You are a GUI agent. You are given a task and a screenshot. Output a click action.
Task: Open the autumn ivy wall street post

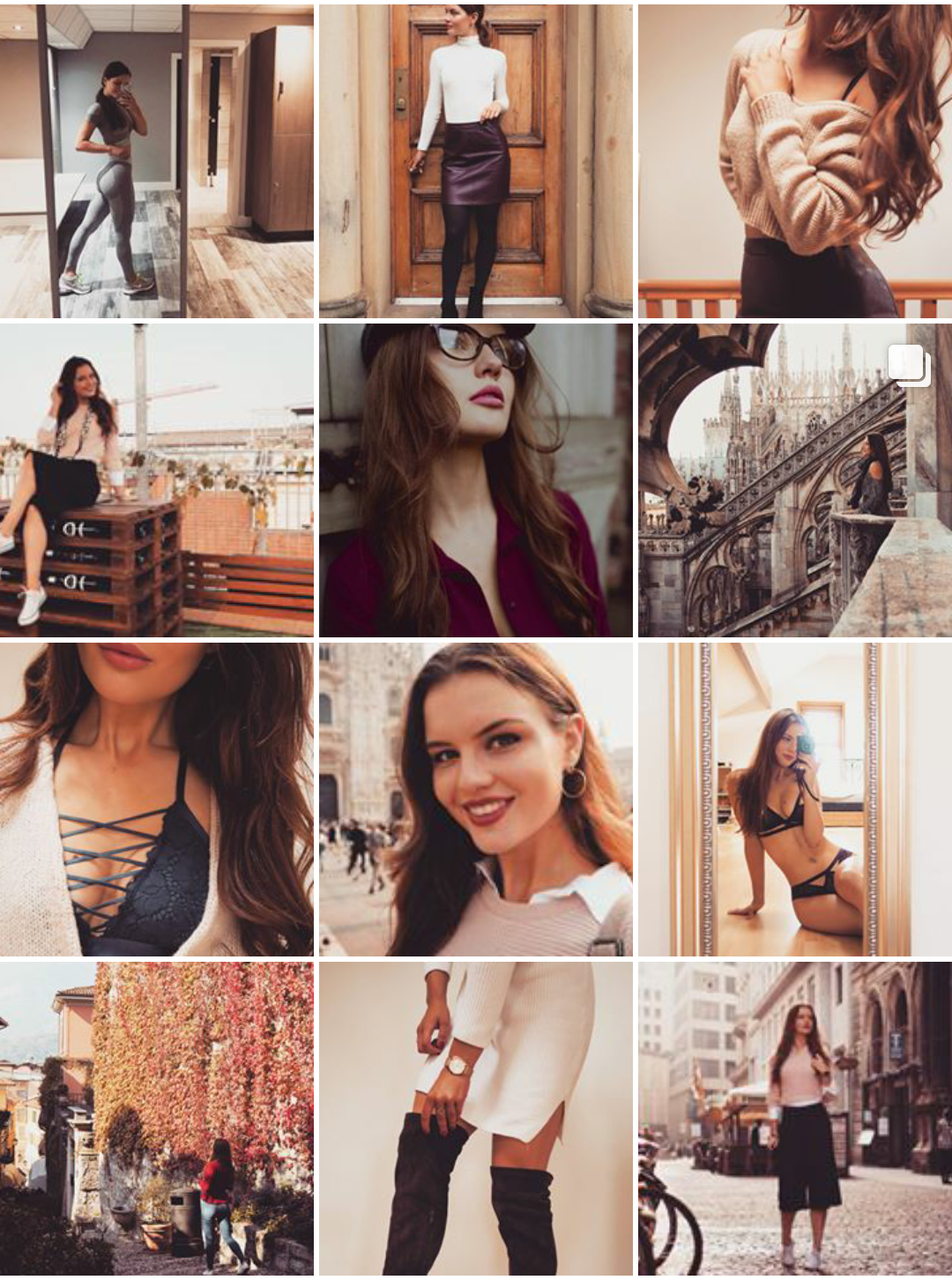coord(157,1118)
